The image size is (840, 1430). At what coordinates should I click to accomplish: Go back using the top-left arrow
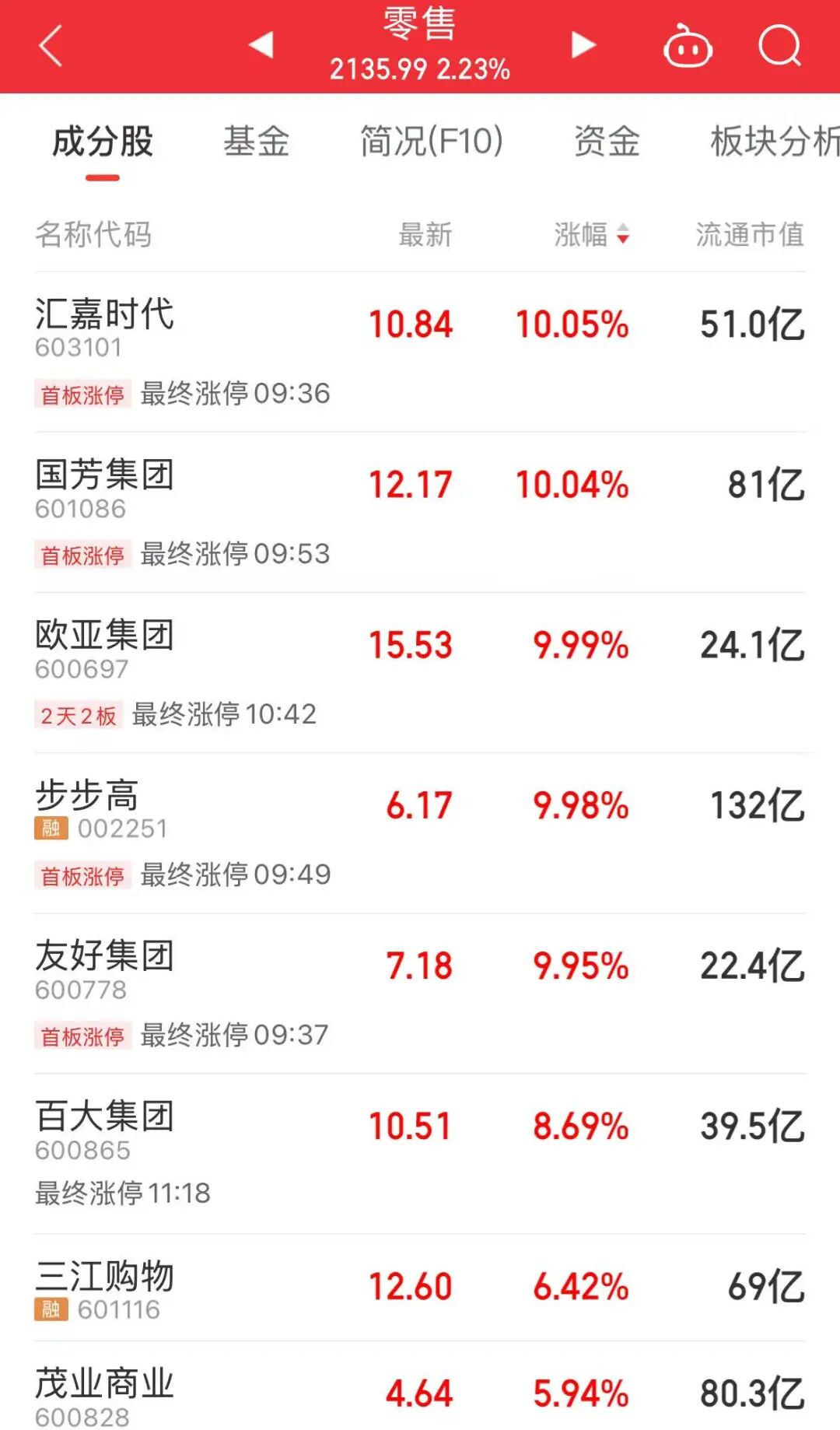[51, 46]
